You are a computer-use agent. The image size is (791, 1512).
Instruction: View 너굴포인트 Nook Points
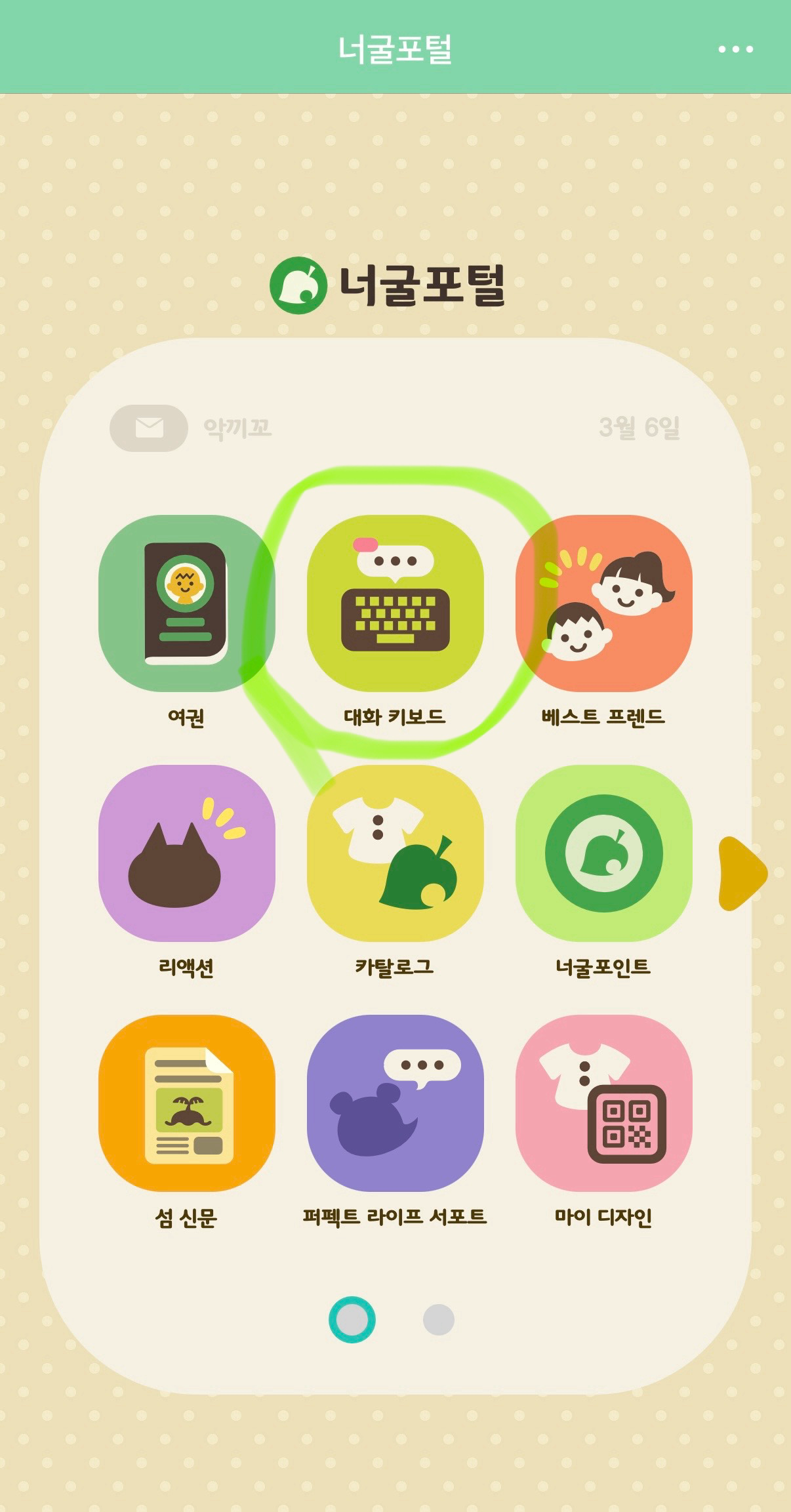(603, 853)
